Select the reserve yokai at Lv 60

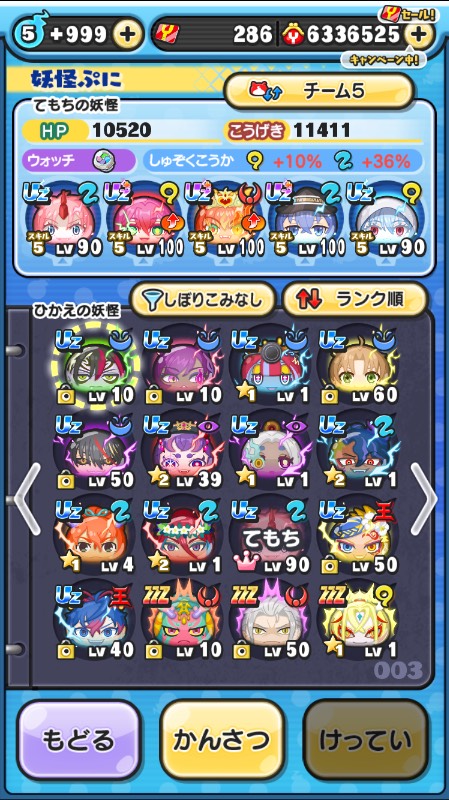coord(358,366)
